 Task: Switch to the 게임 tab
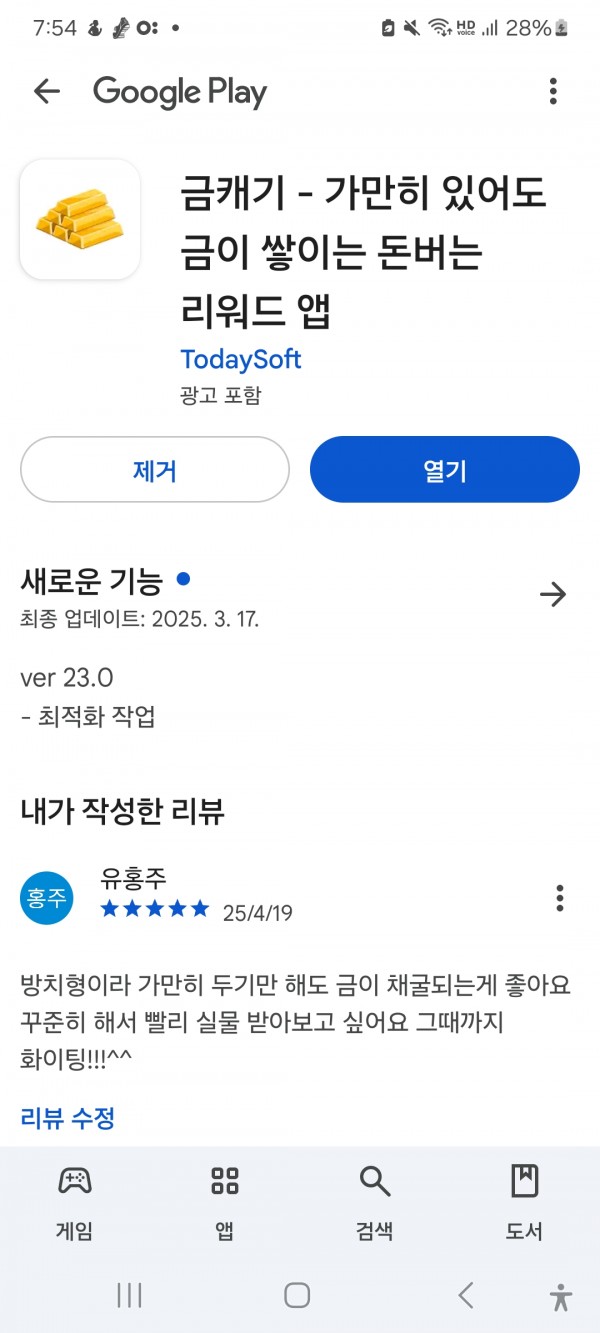[x=75, y=1203]
